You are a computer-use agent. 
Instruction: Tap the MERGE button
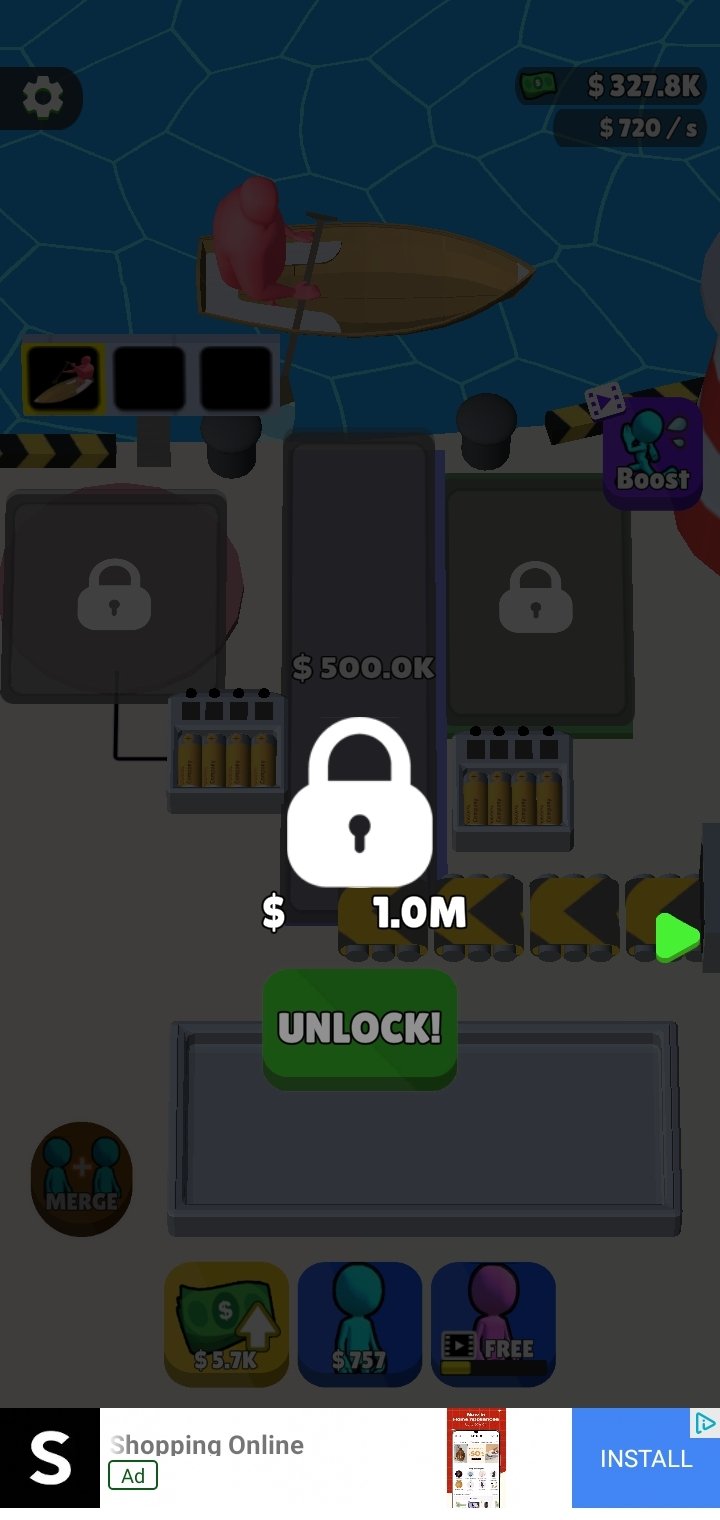coord(82,1178)
